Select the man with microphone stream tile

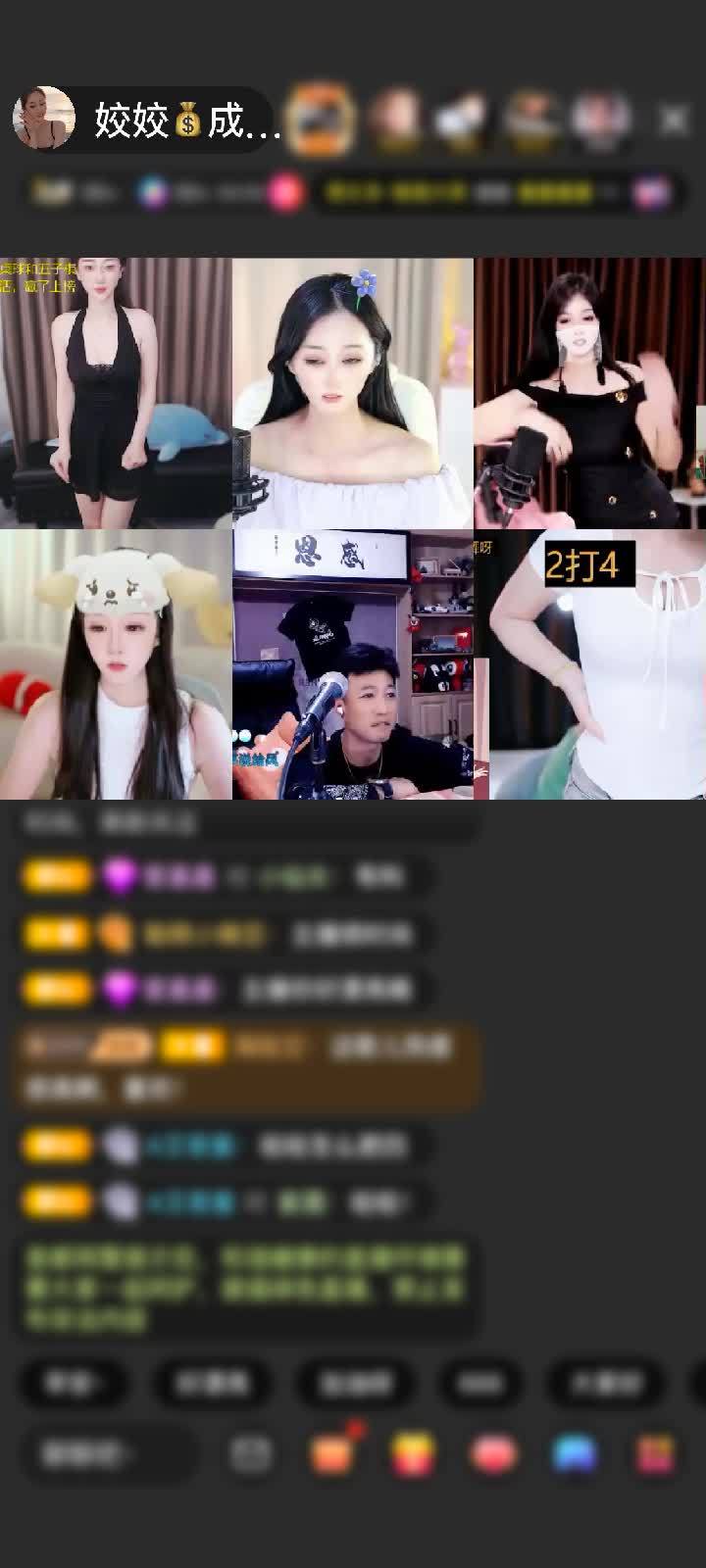click(353, 665)
